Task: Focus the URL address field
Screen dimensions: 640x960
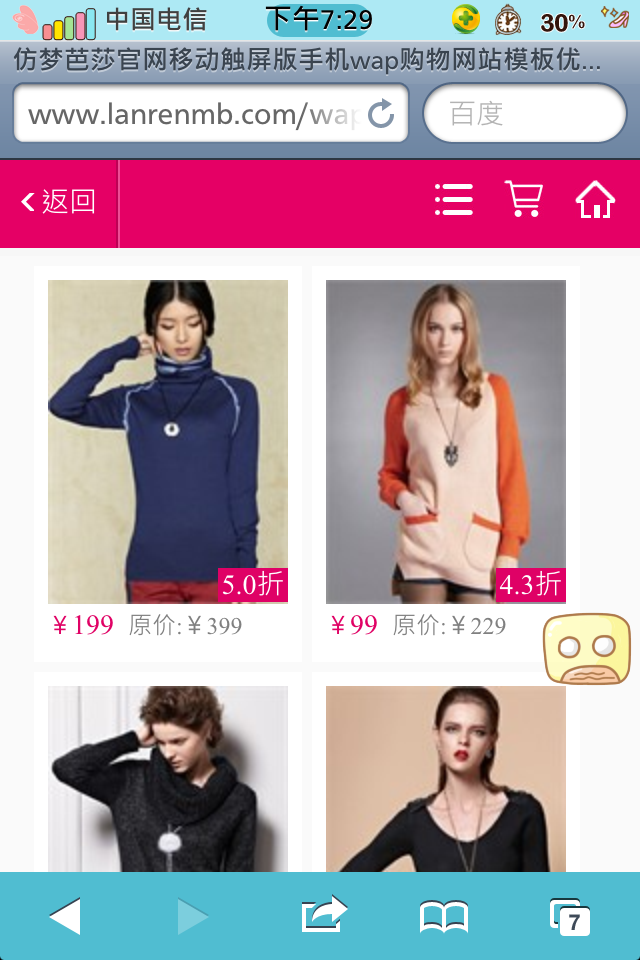Action: point(190,114)
